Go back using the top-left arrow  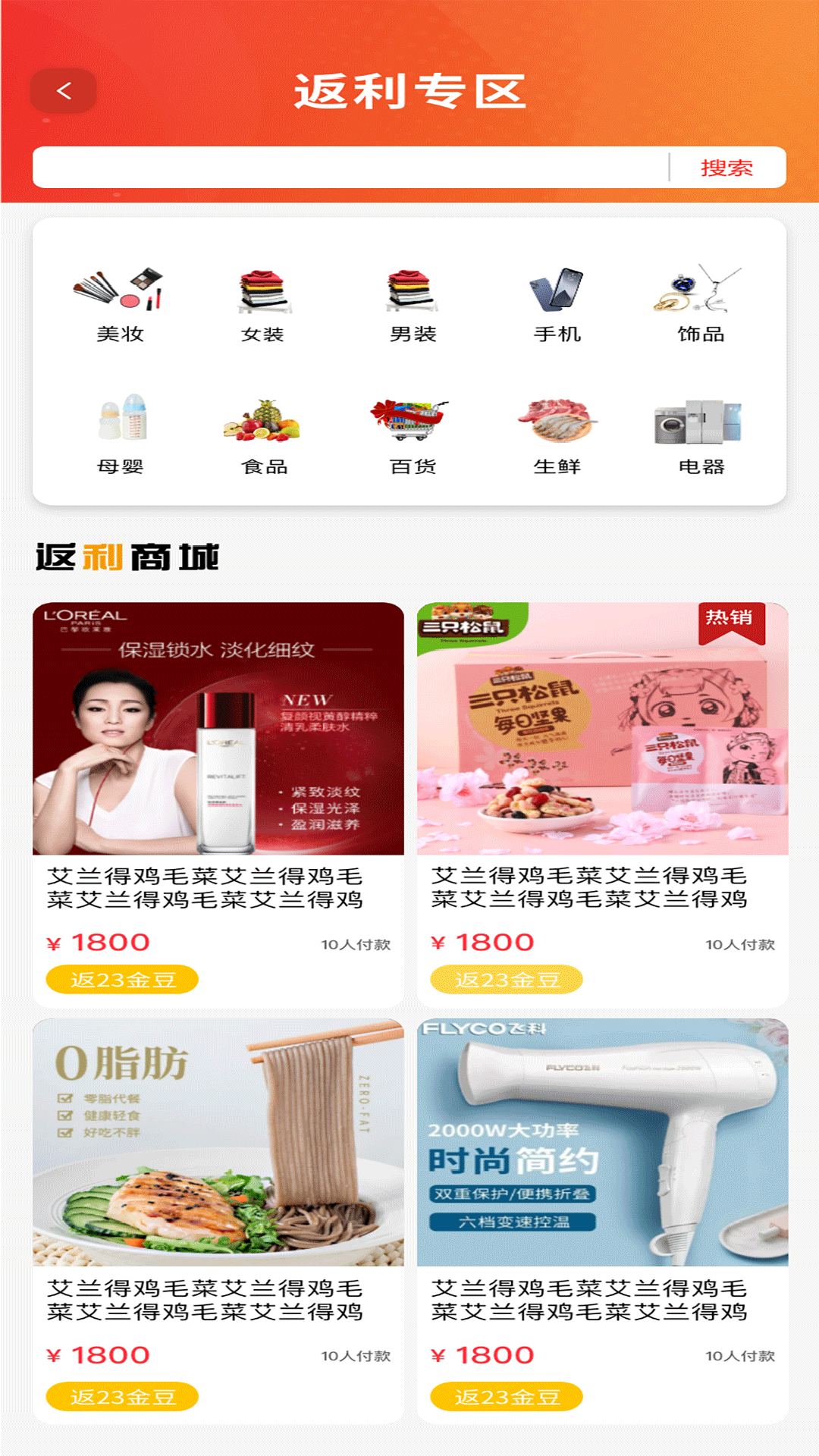[64, 91]
